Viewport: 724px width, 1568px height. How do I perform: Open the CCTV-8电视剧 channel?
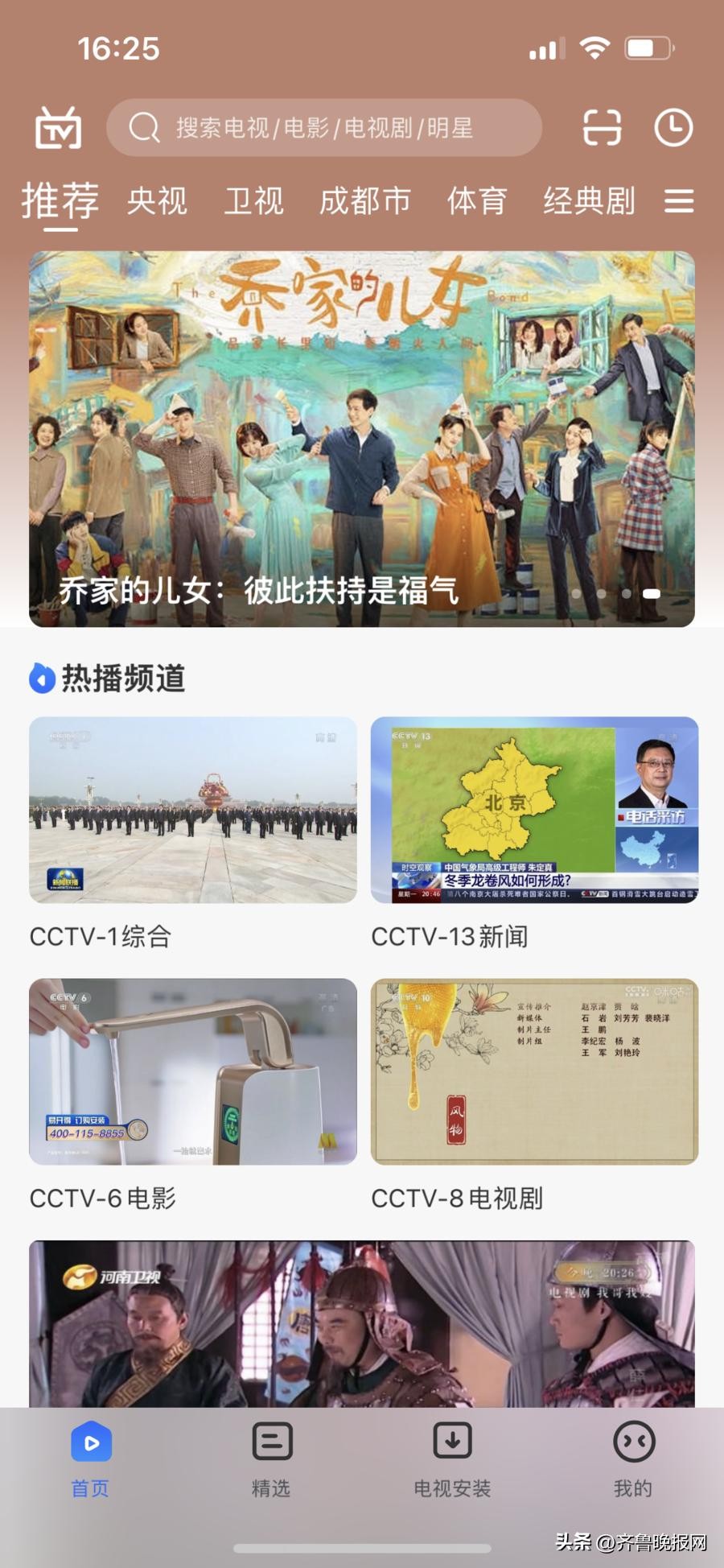[534, 1071]
